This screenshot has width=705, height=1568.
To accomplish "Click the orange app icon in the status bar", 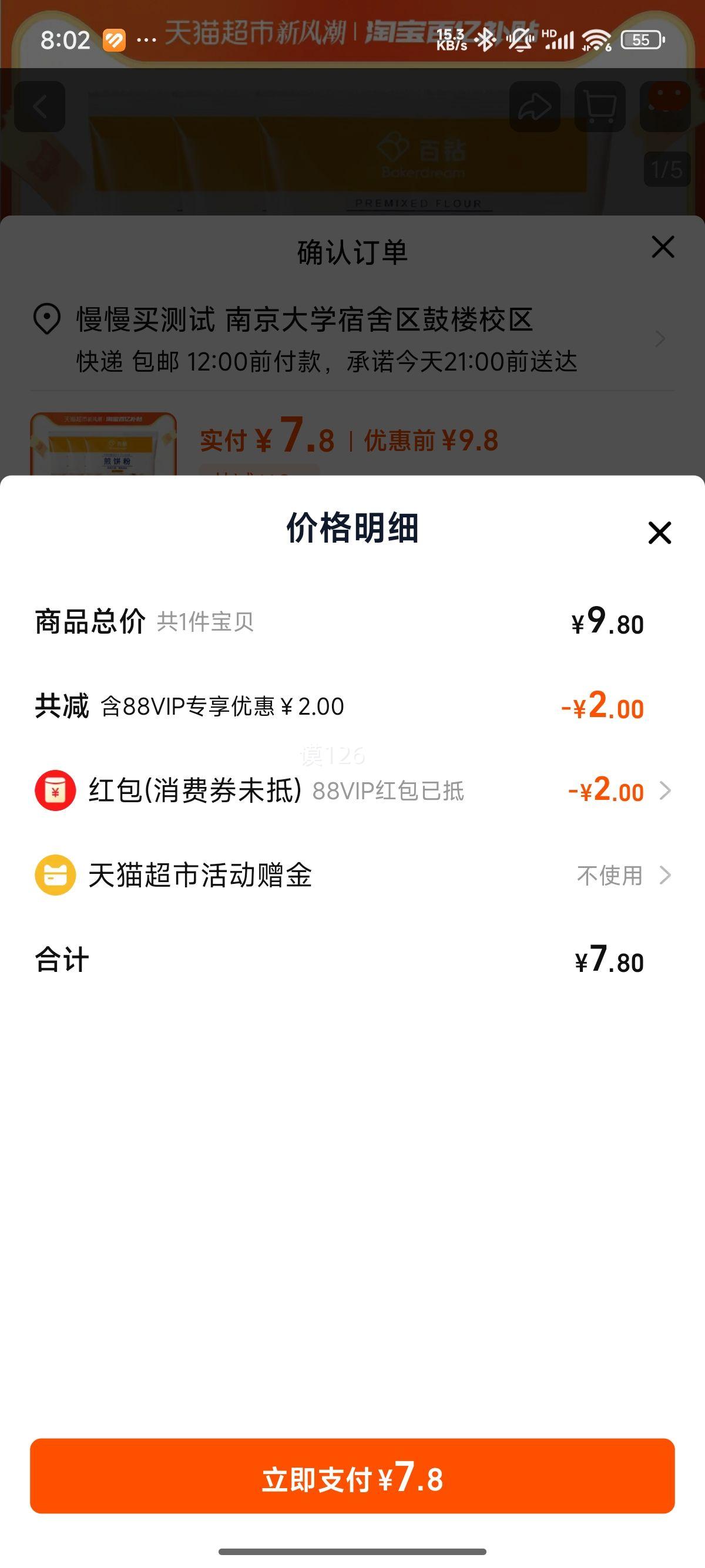I will (x=116, y=38).
